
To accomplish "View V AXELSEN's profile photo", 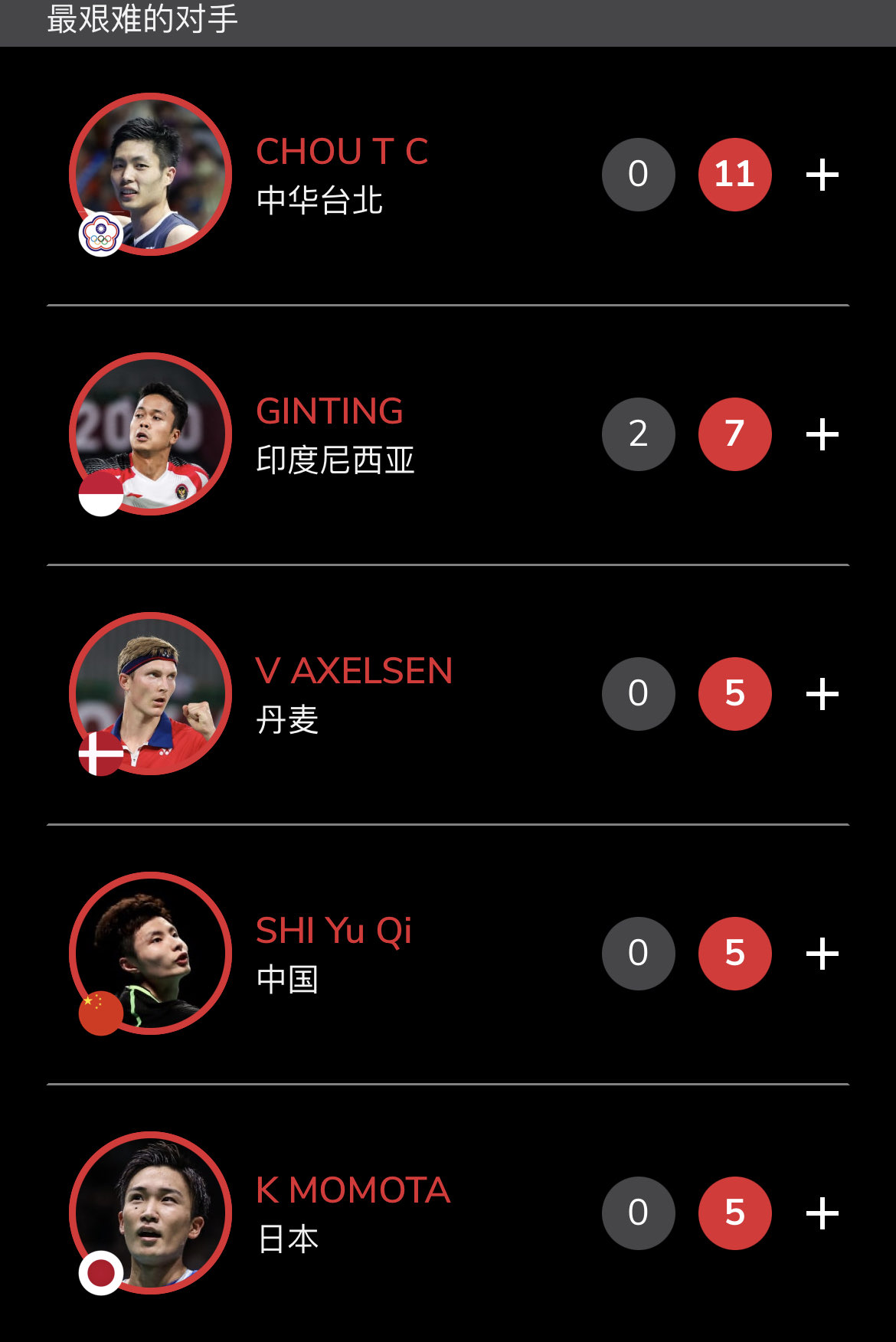I will 151,694.
